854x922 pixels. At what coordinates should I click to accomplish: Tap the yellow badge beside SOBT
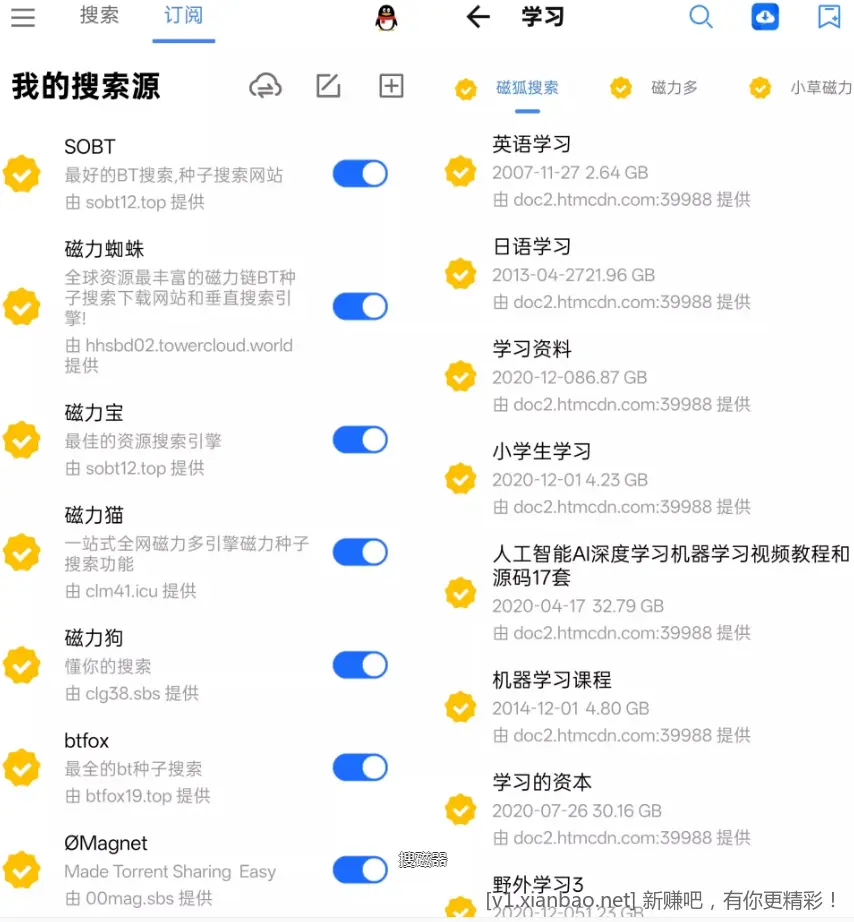tap(22, 174)
